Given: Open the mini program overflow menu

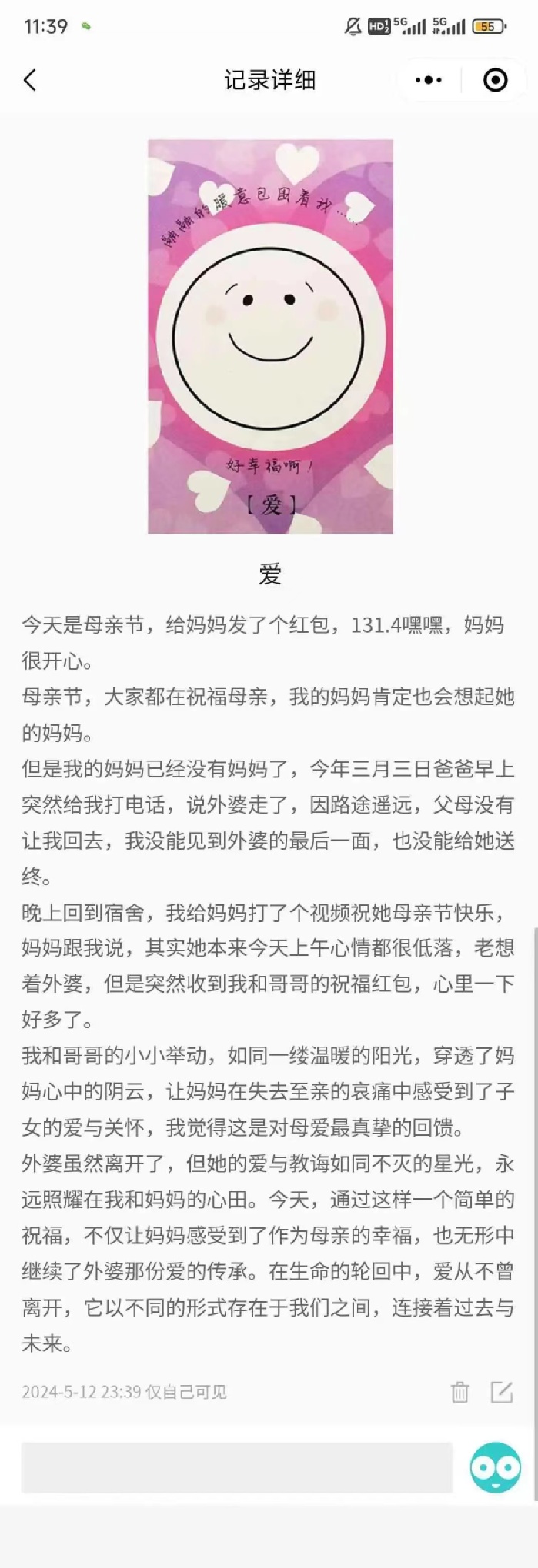Looking at the screenshot, I should pos(429,80).
